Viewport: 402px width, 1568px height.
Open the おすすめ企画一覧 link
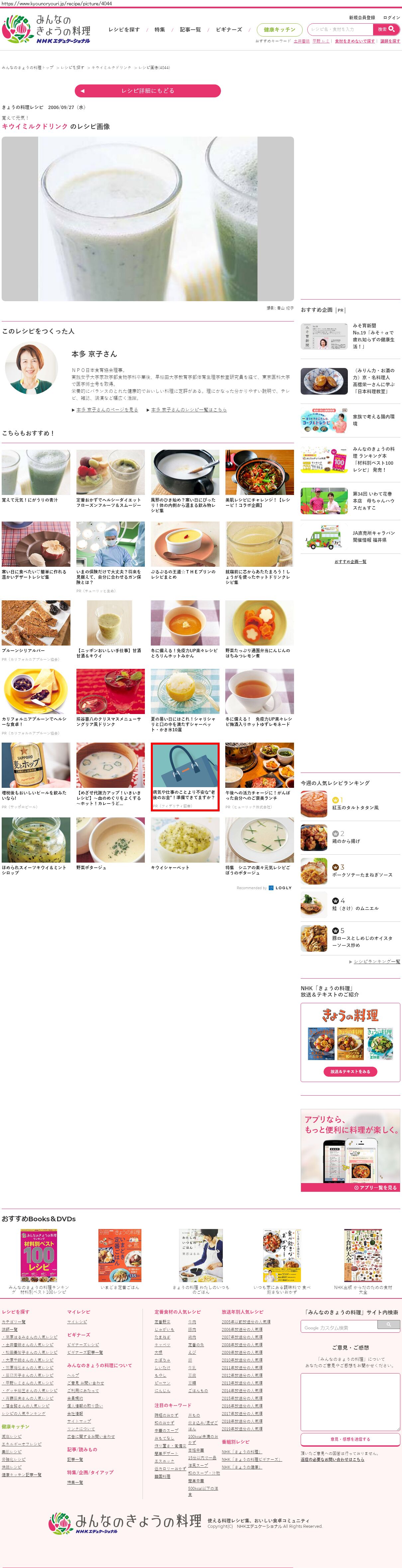click(x=350, y=561)
